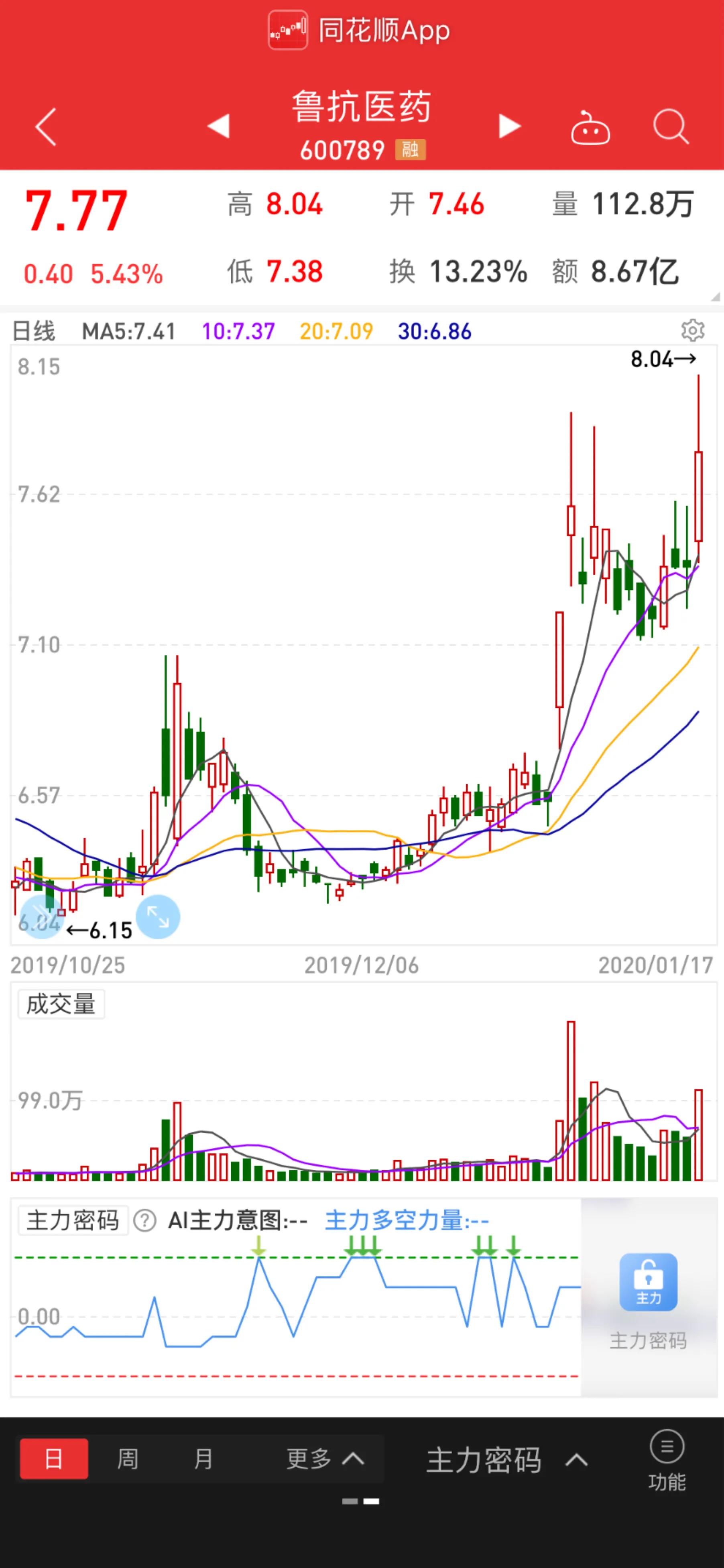Switch to the 周 weekly chart
The height and width of the screenshot is (1568, 724).
point(128,1459)
